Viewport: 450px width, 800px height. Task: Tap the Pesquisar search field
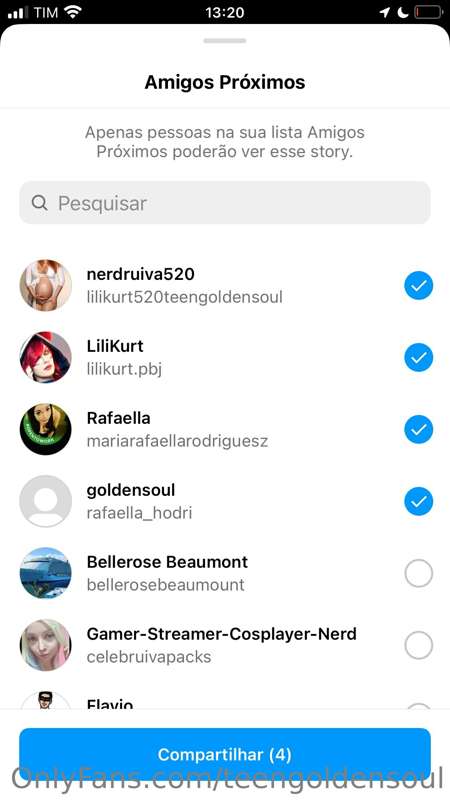tap(225, 203)
